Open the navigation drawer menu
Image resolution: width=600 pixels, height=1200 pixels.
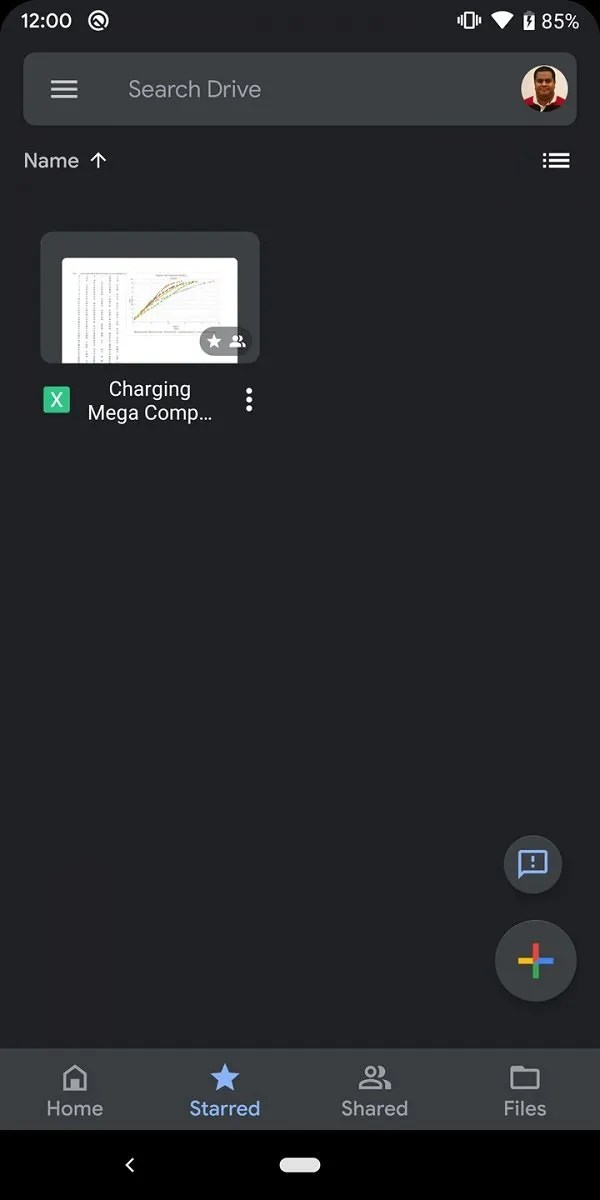pos(64,89)
